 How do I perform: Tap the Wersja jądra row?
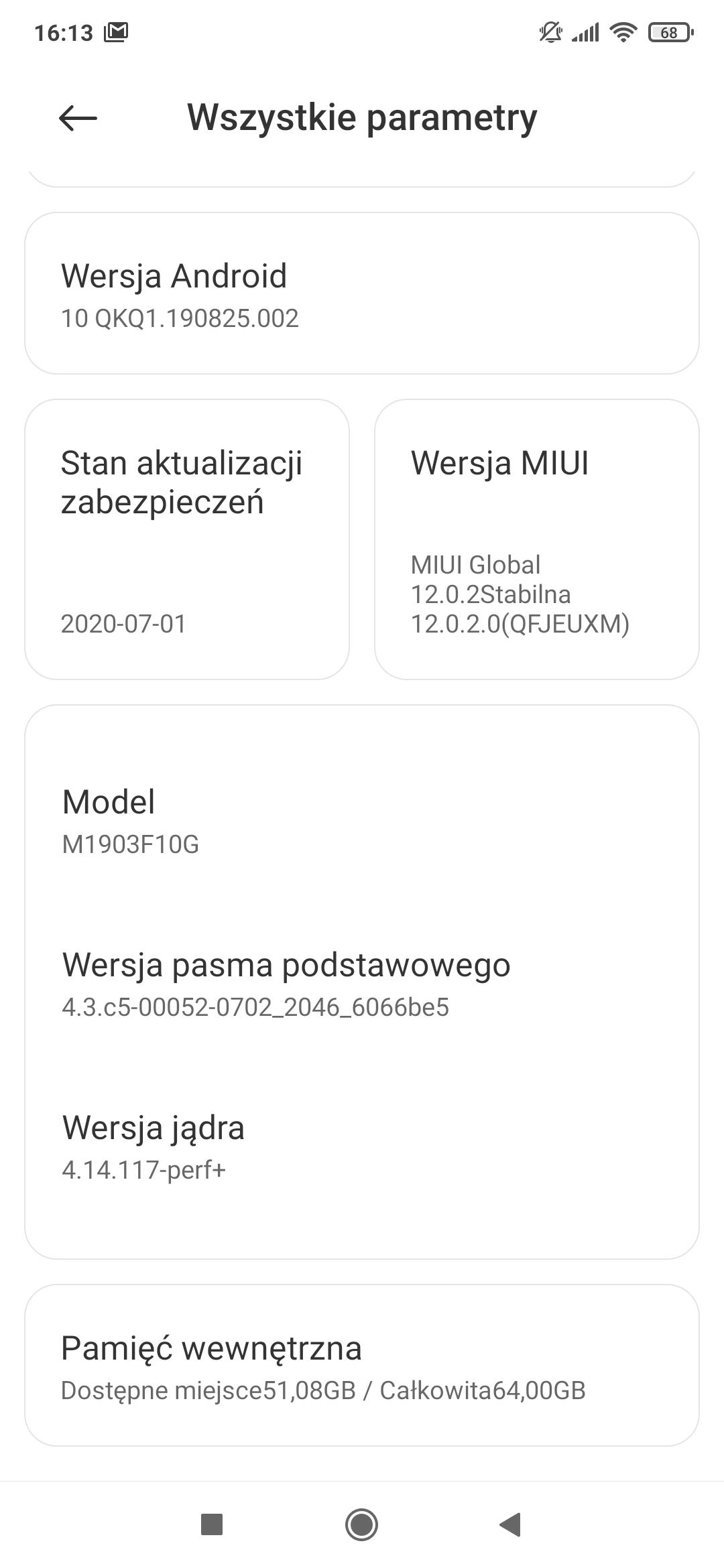tap(362, 1146)
